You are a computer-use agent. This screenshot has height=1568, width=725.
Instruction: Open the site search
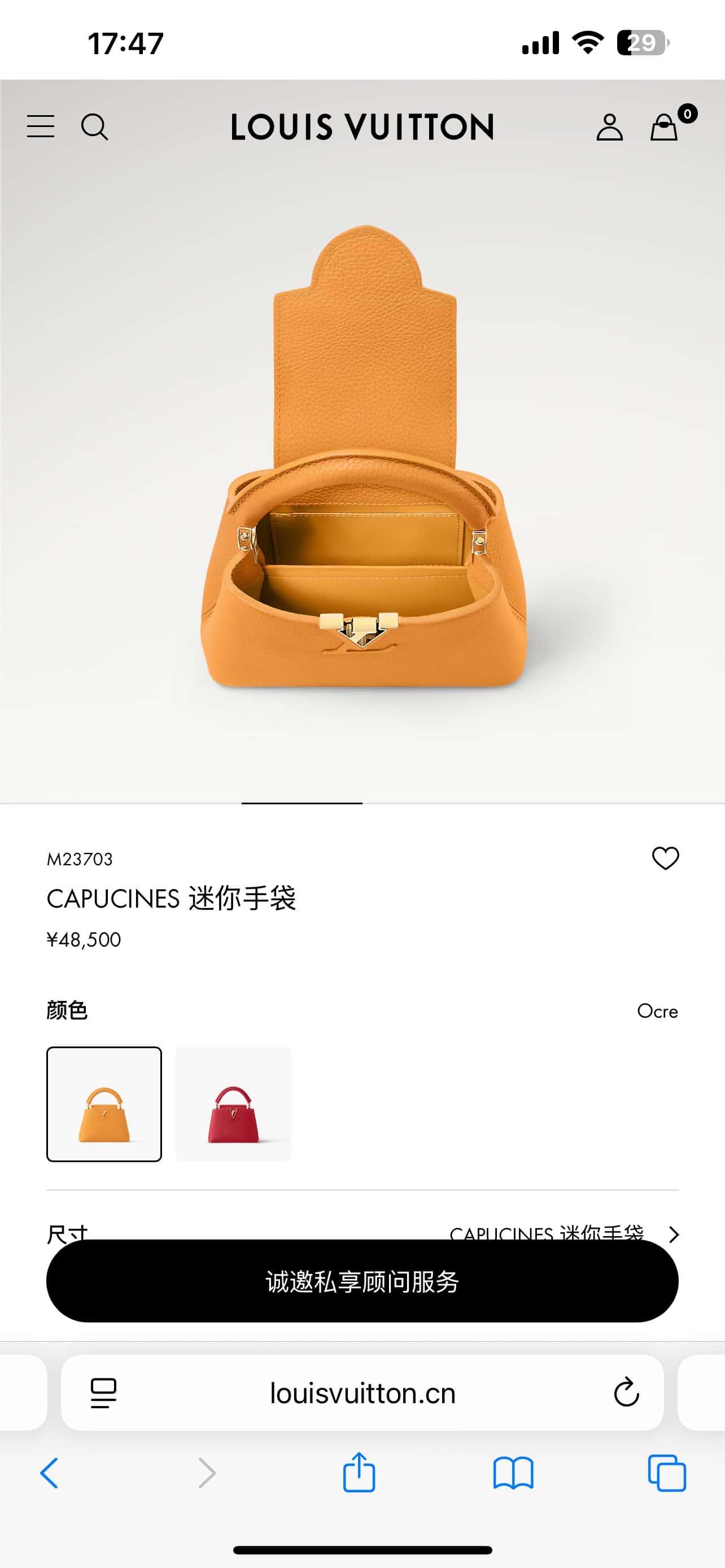(94, 126)
